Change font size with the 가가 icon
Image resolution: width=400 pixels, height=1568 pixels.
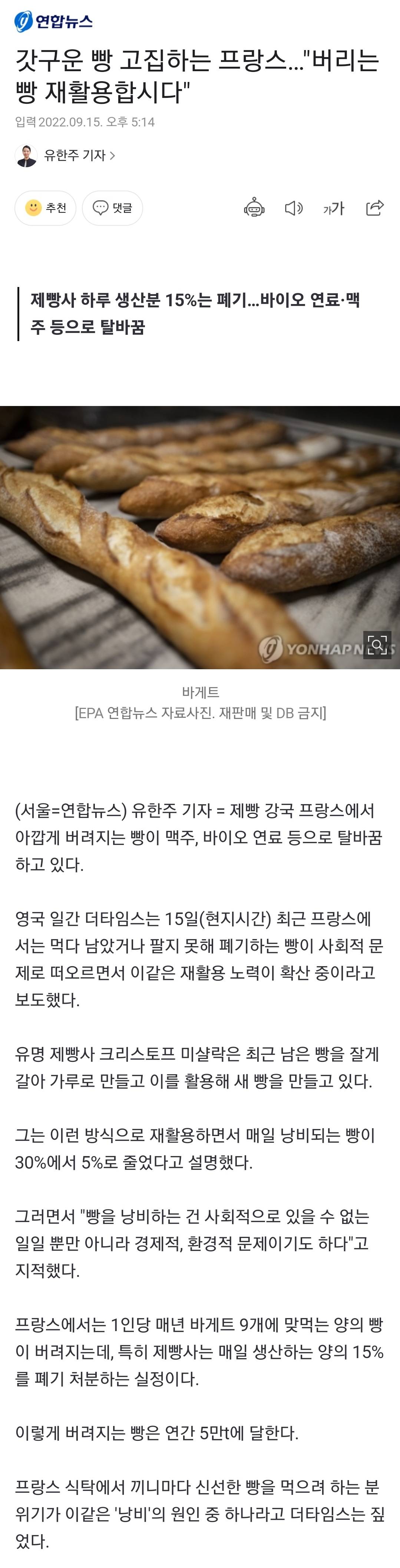coord(334,208)
